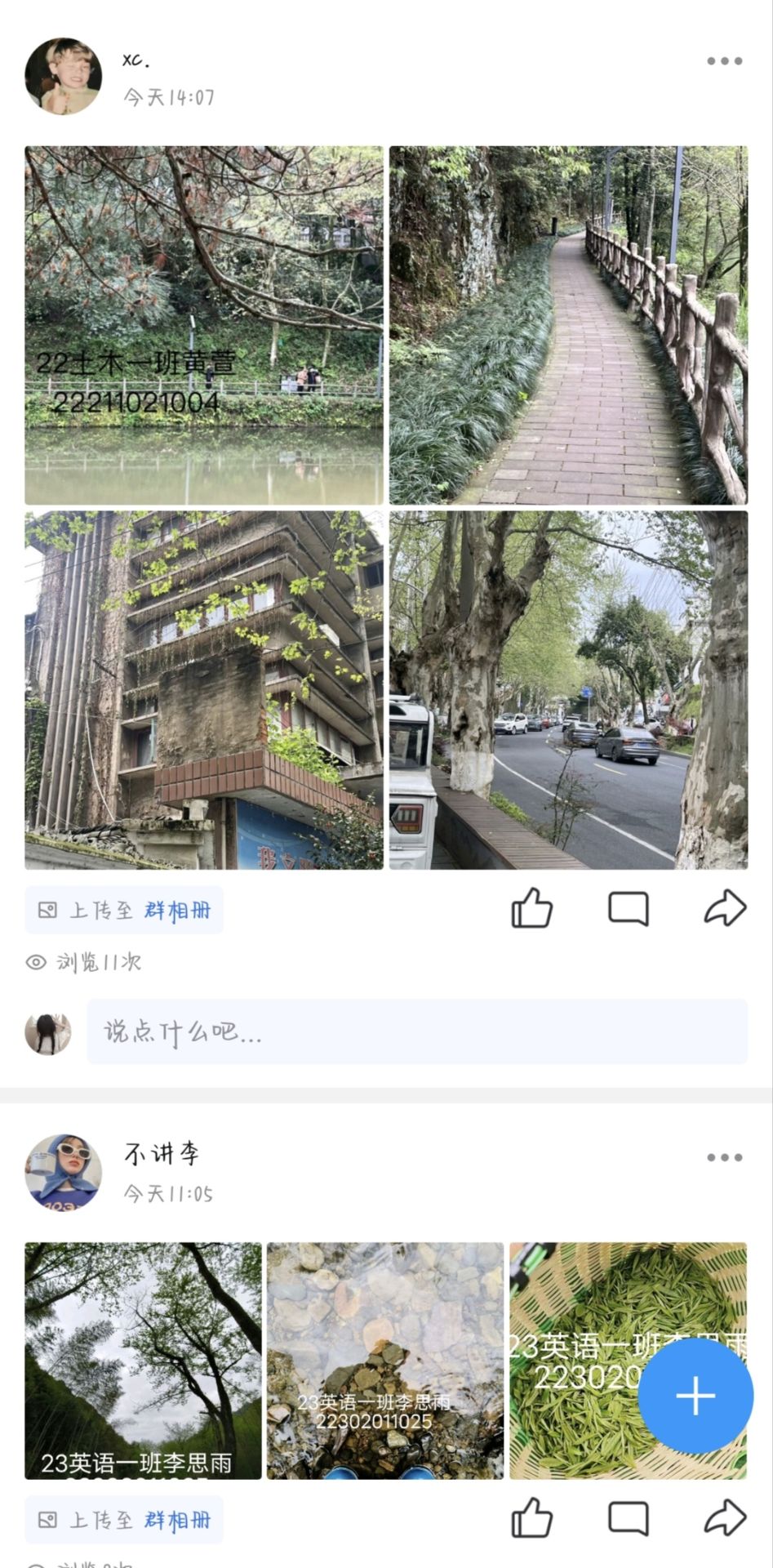773x1568 pixels.
Task: Like xc.'s post
Action: [532, 908]
